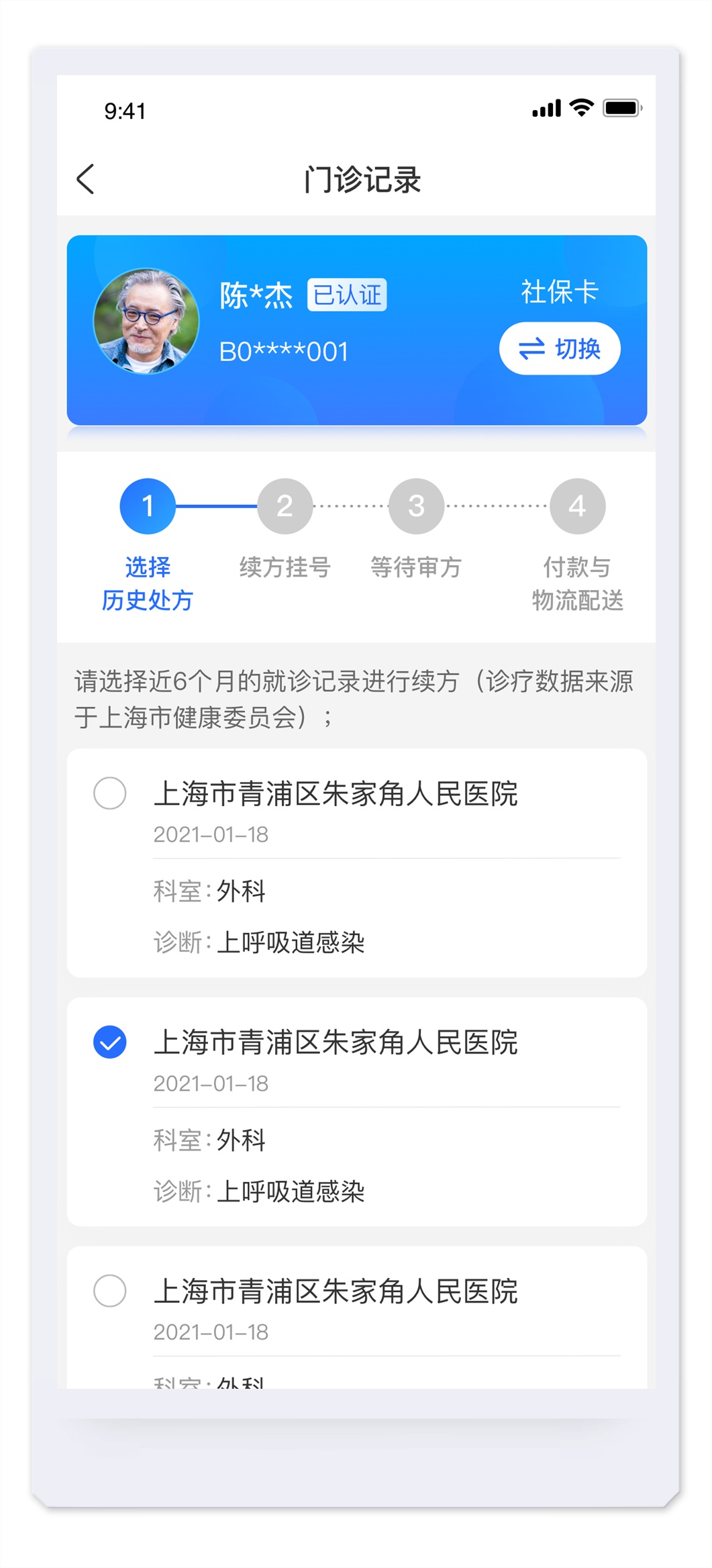Go back from 门诊记录 page

[x=86, y=179]
